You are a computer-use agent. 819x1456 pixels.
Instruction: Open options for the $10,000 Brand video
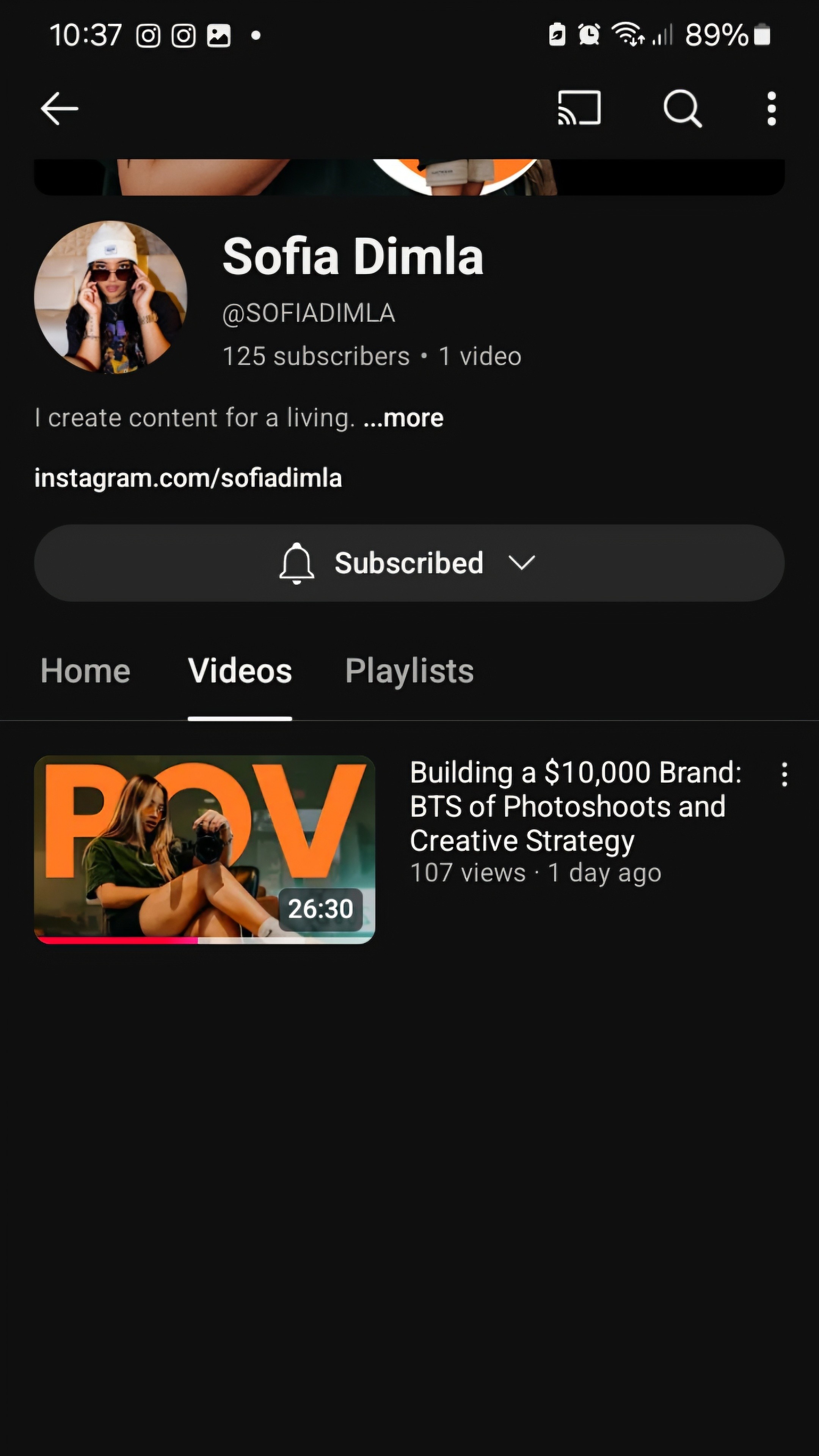click(x=784, y=774)
